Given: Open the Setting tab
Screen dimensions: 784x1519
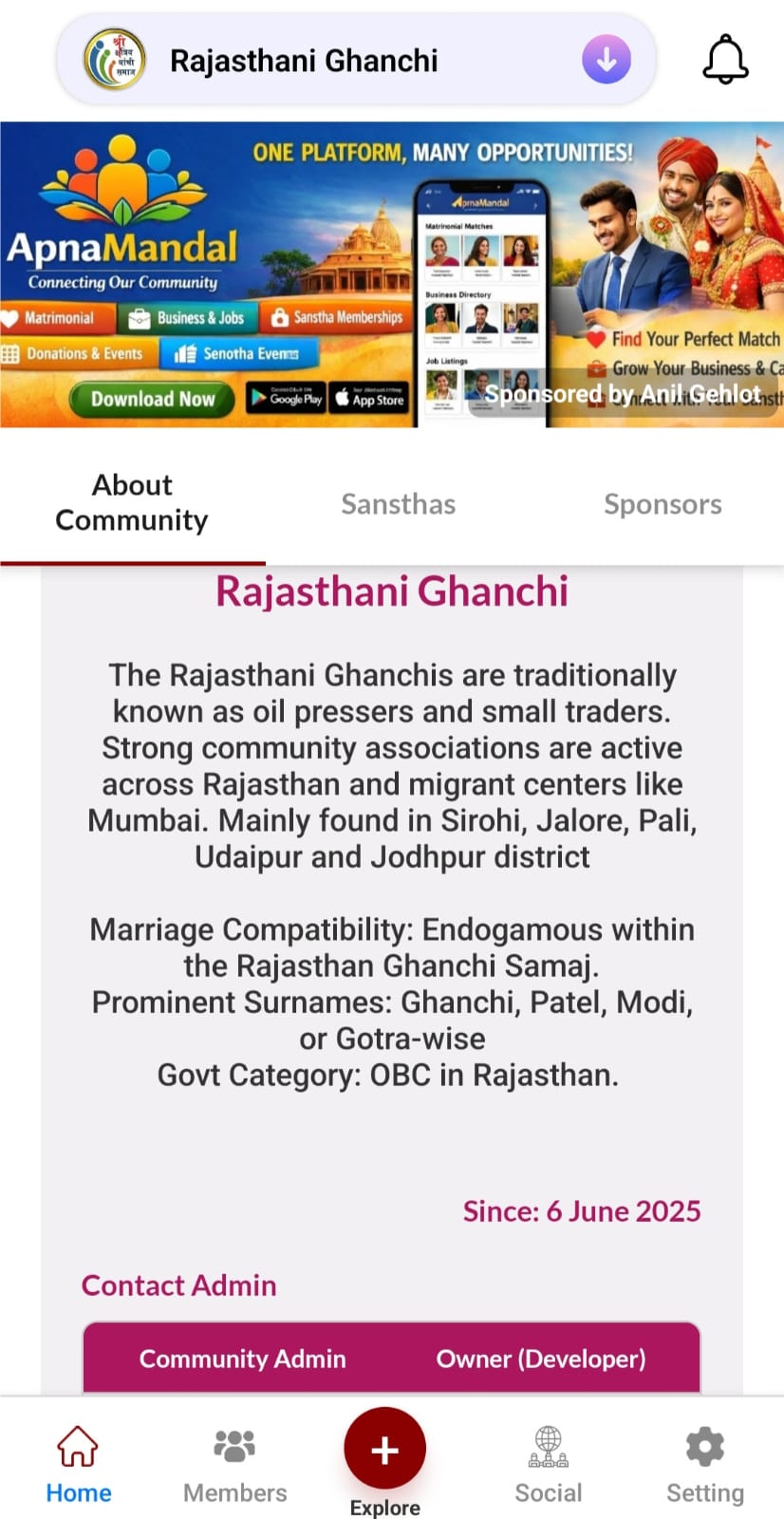Looking at the screenshot, I should pos(705,1465).
